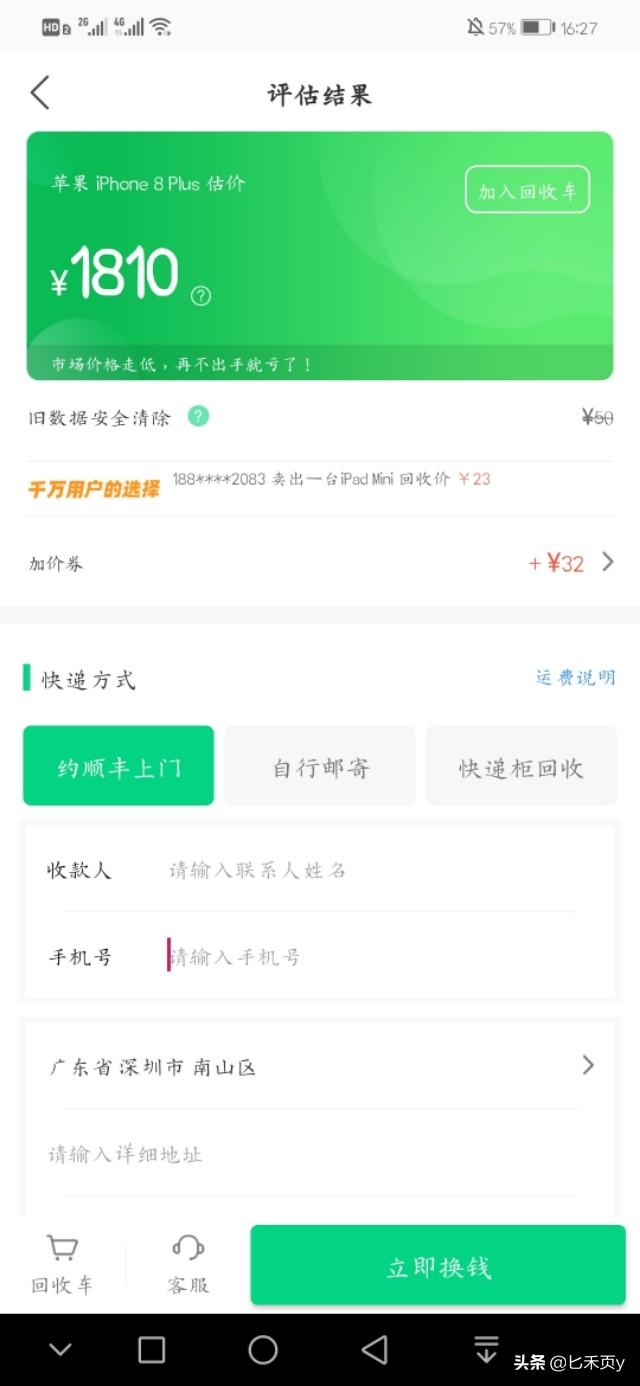The image size is (640, 1386).
Task: Open recent apps from navigation bar
Action: (x=152, y=1350)
